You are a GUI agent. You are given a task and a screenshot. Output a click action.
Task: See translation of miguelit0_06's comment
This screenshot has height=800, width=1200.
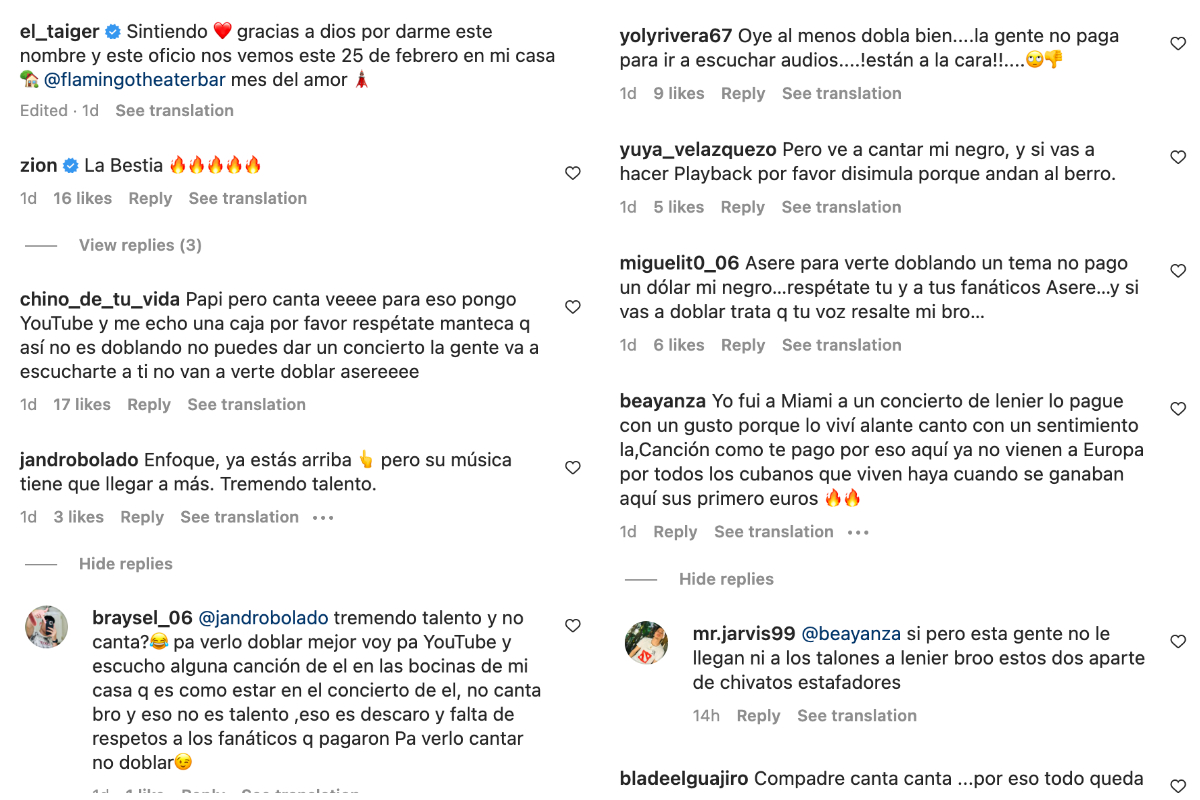pos(841,345)
